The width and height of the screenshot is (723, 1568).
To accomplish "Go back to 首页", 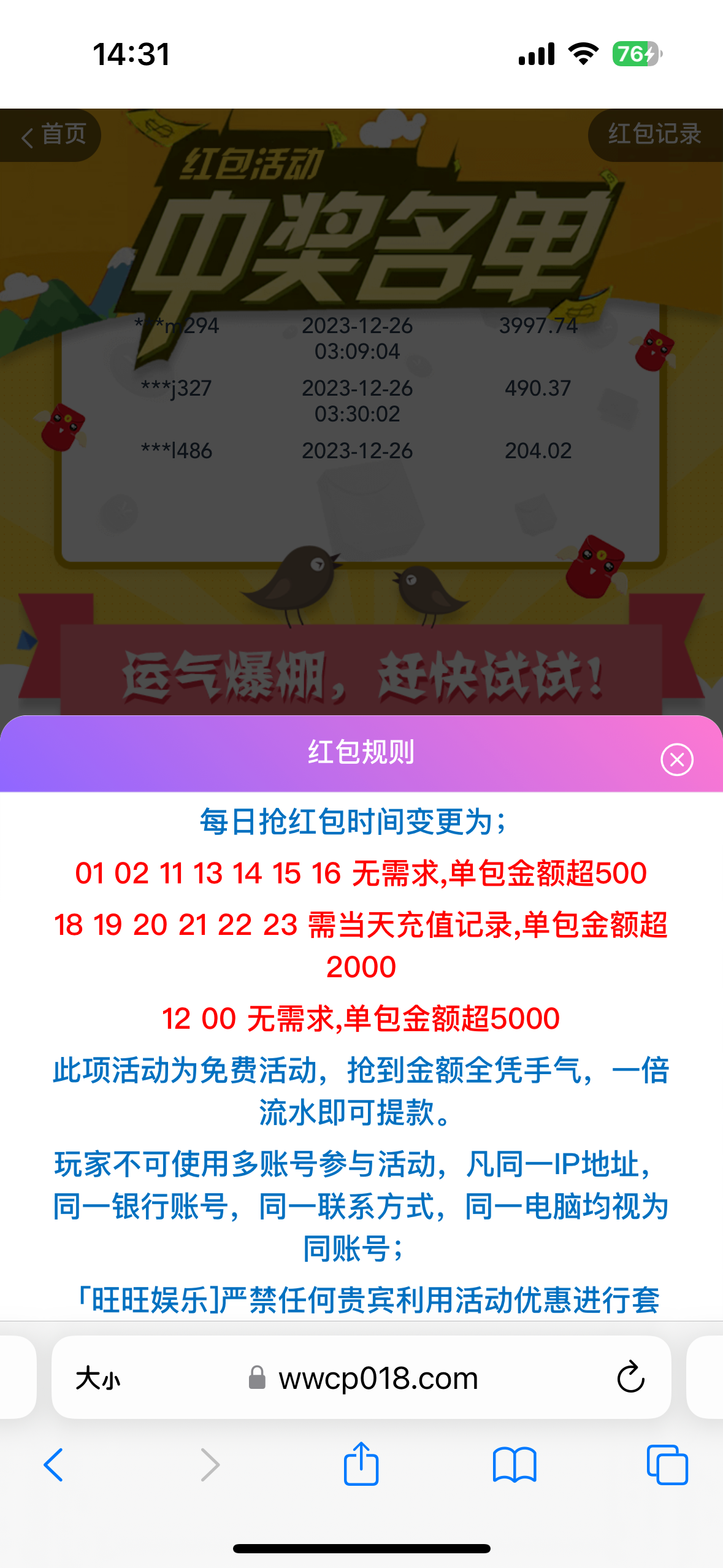I will 53,134.
